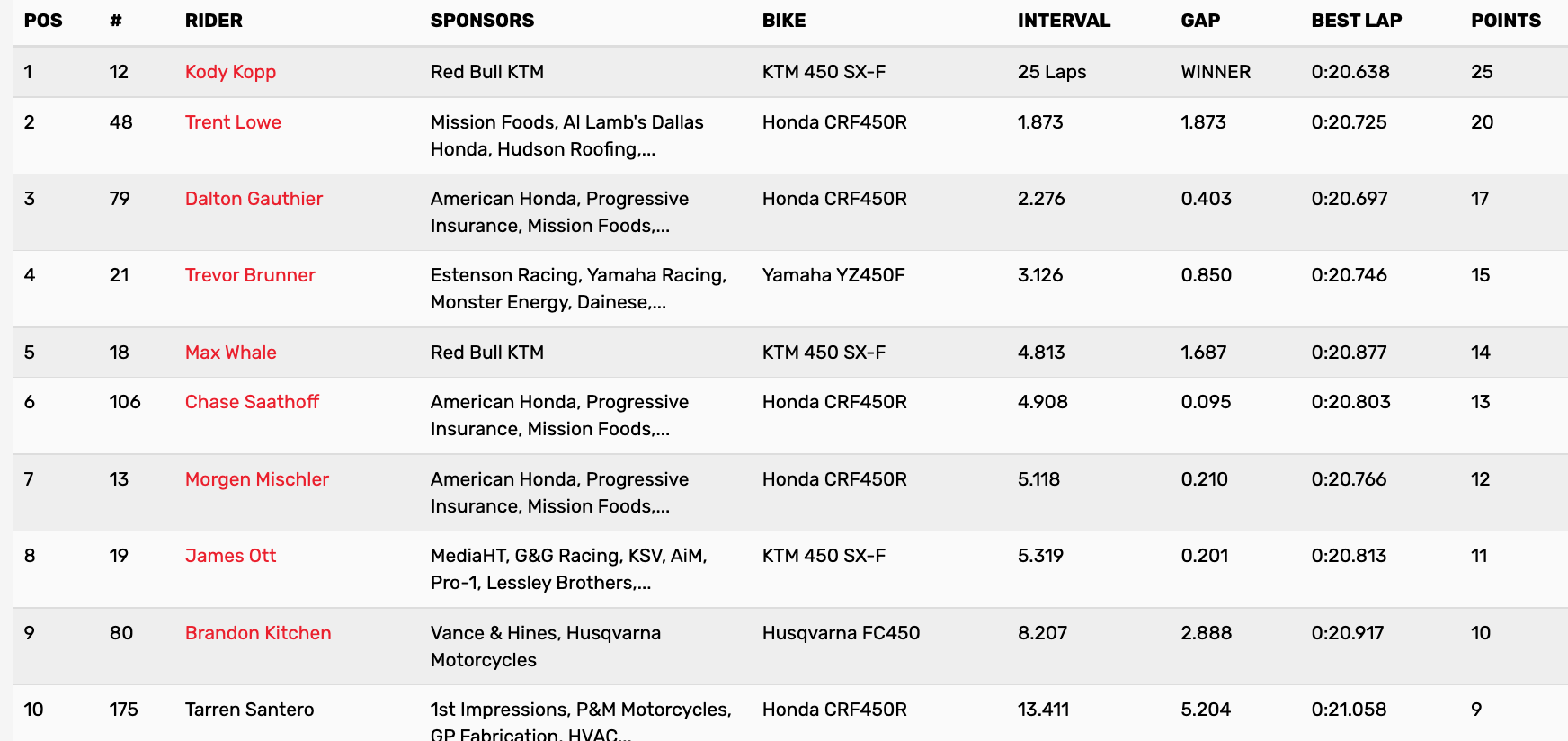1568x741 pixels.
Task: Open Kody Kopp's rider profile
Action: coord(230,72)
